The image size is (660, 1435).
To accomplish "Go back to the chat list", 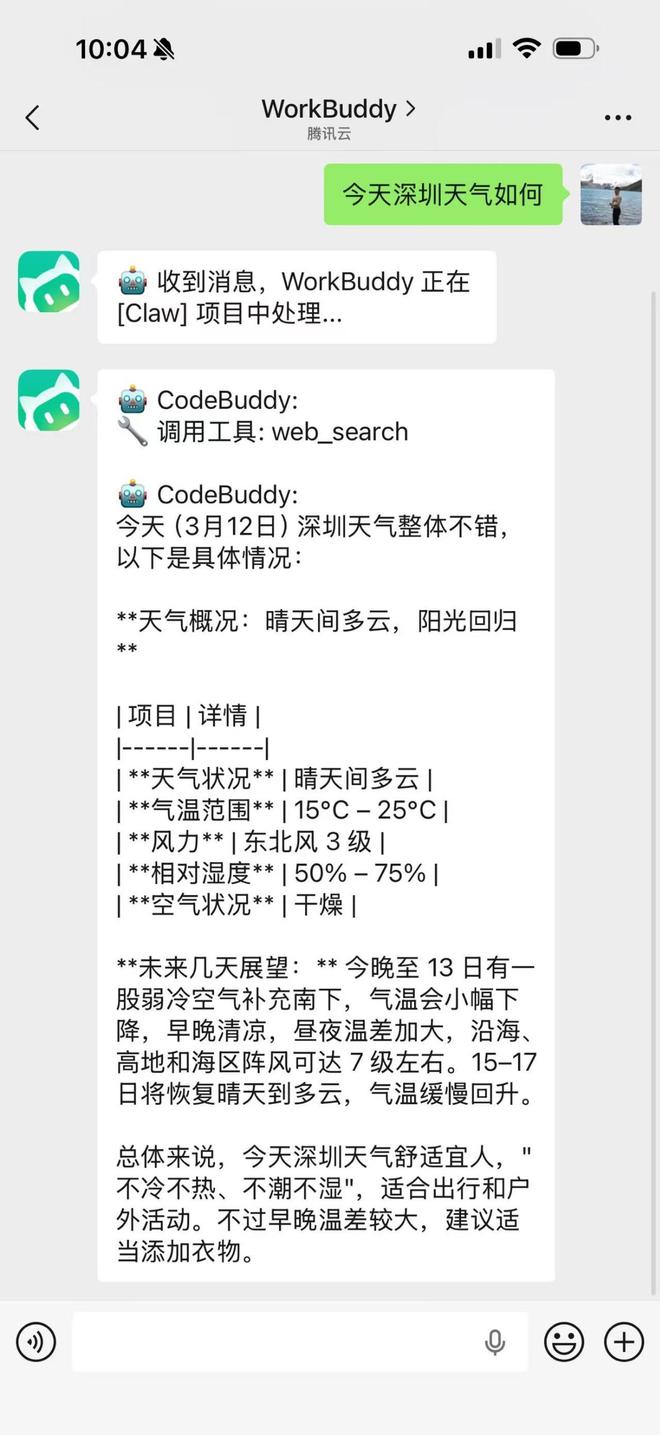I will [33, 118].
